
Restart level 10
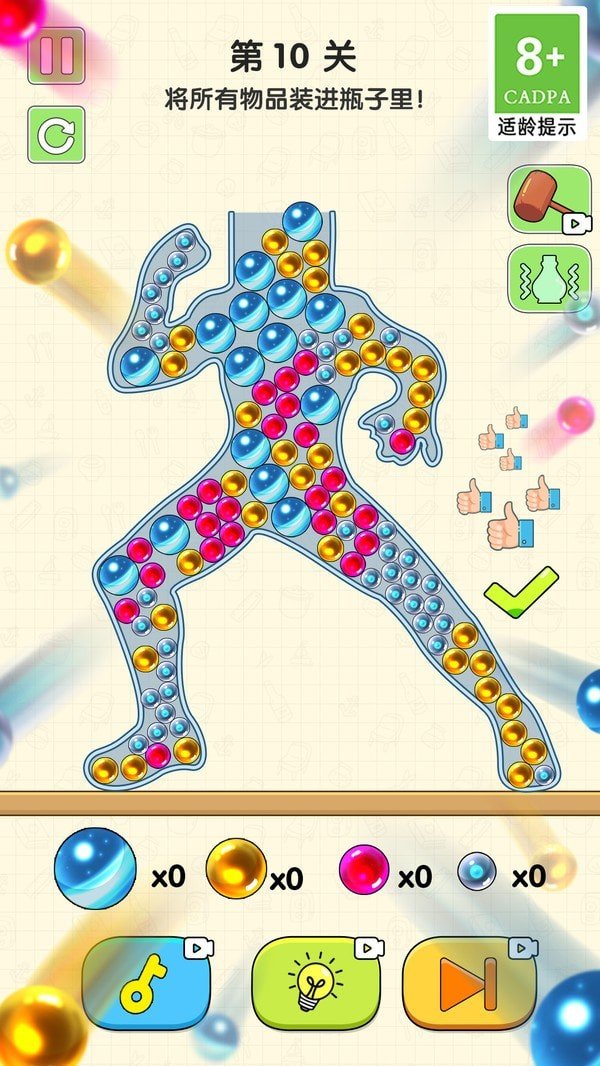[x=56, y=135]
